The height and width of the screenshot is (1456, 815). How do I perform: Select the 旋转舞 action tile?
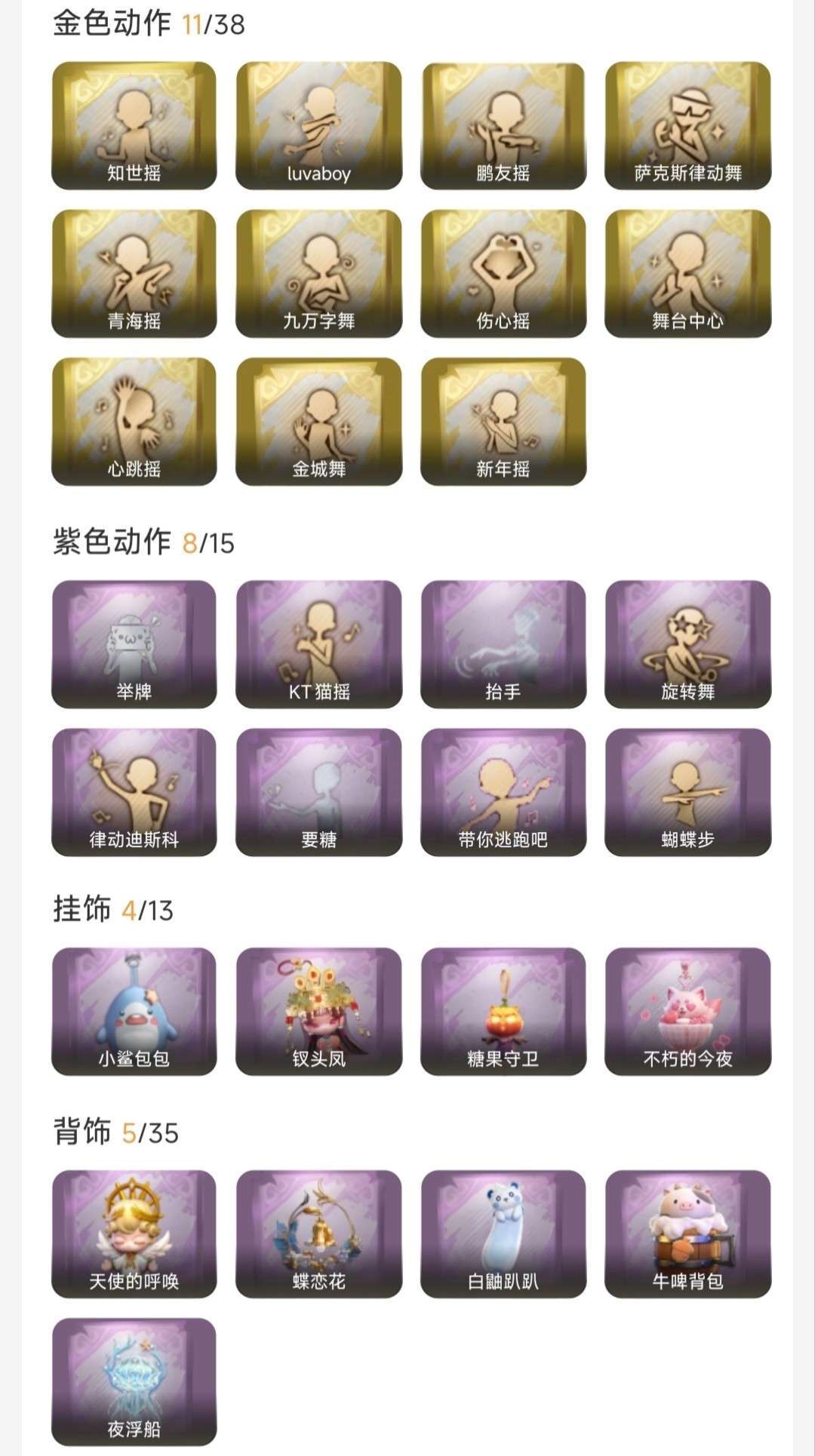(687, 644)
